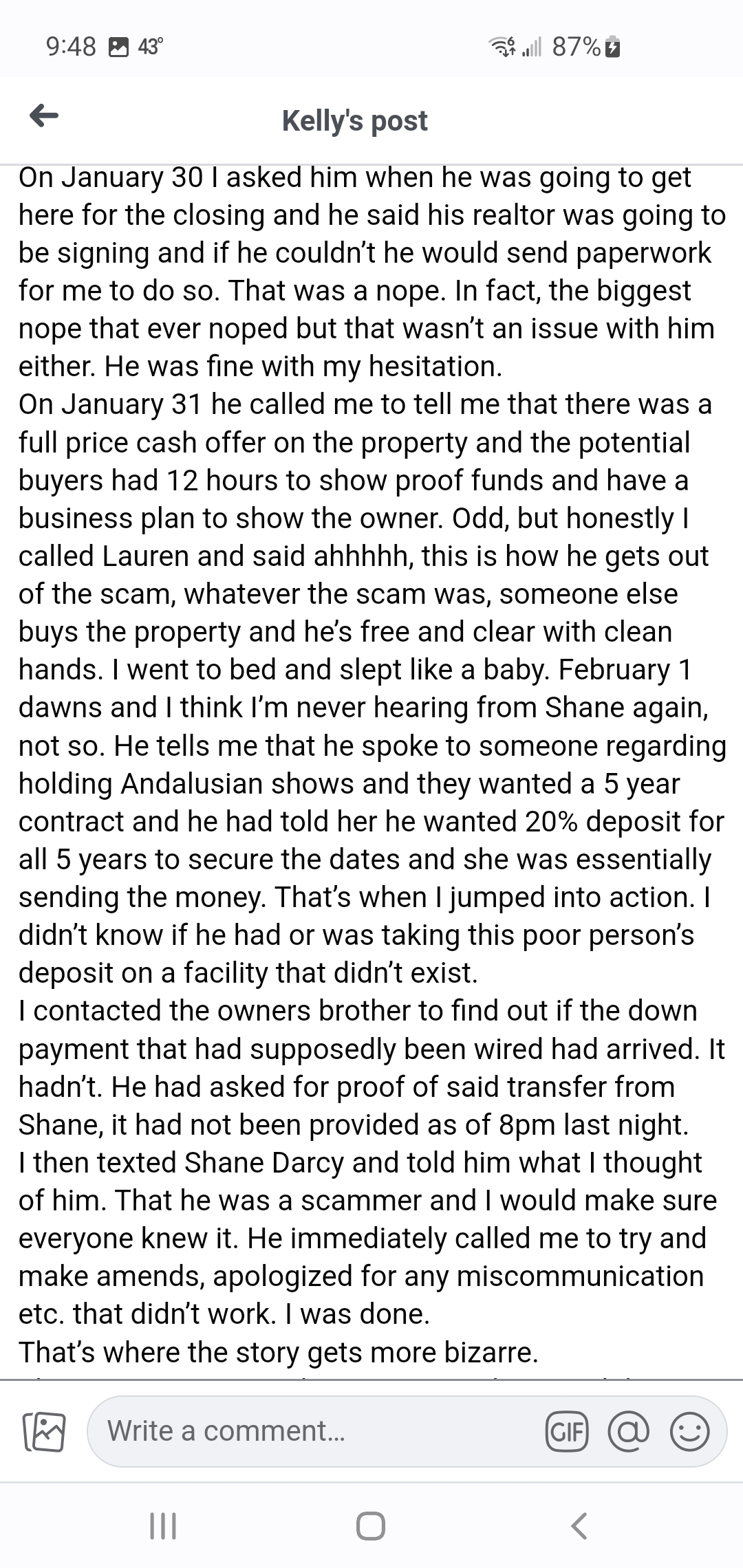Go back from Kelly's post
Viewport: 743px width, 1568px height.
(x=44, y=117)
